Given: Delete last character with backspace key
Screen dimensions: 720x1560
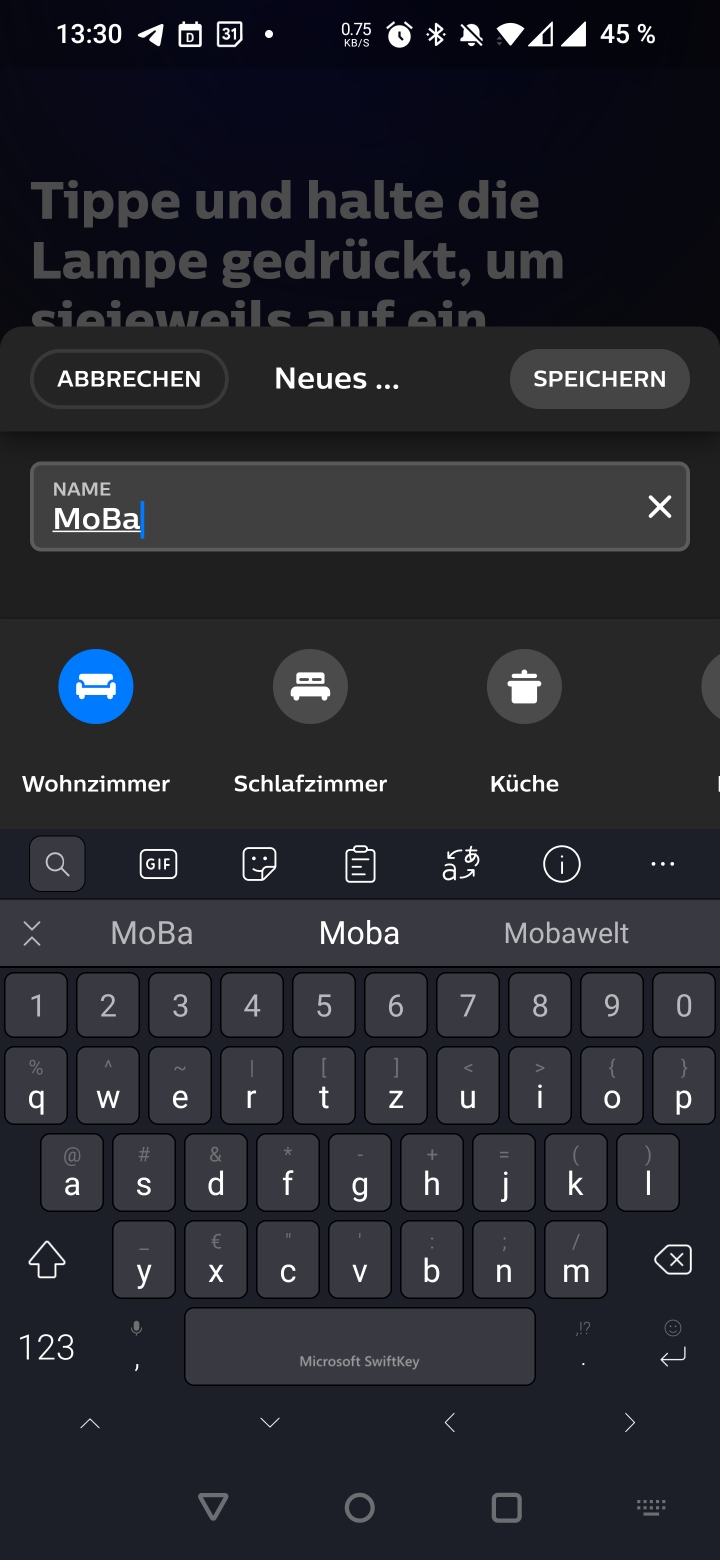Looking at the screenshot, I should pos(673,1260).
